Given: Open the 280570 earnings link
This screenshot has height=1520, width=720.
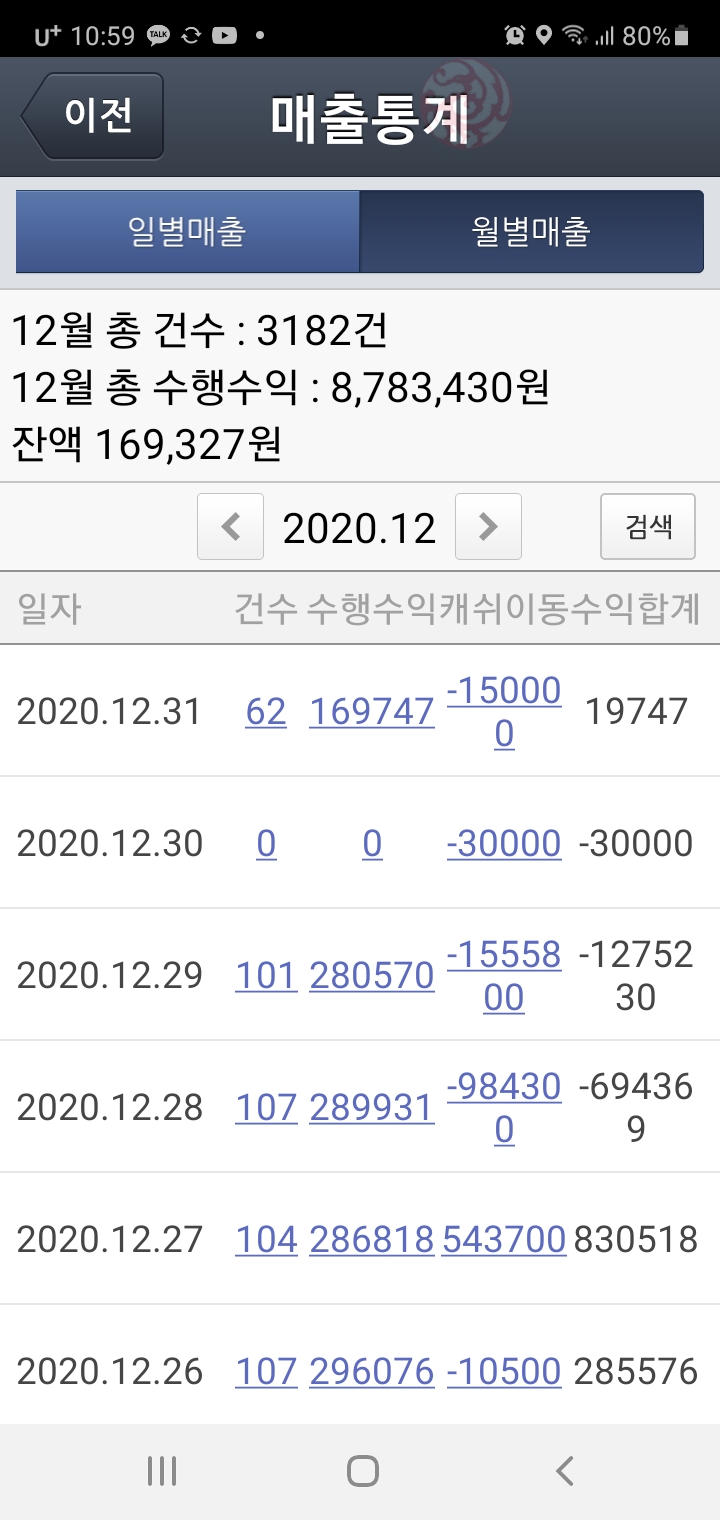Looking at the screenshot, I should 372,976.
